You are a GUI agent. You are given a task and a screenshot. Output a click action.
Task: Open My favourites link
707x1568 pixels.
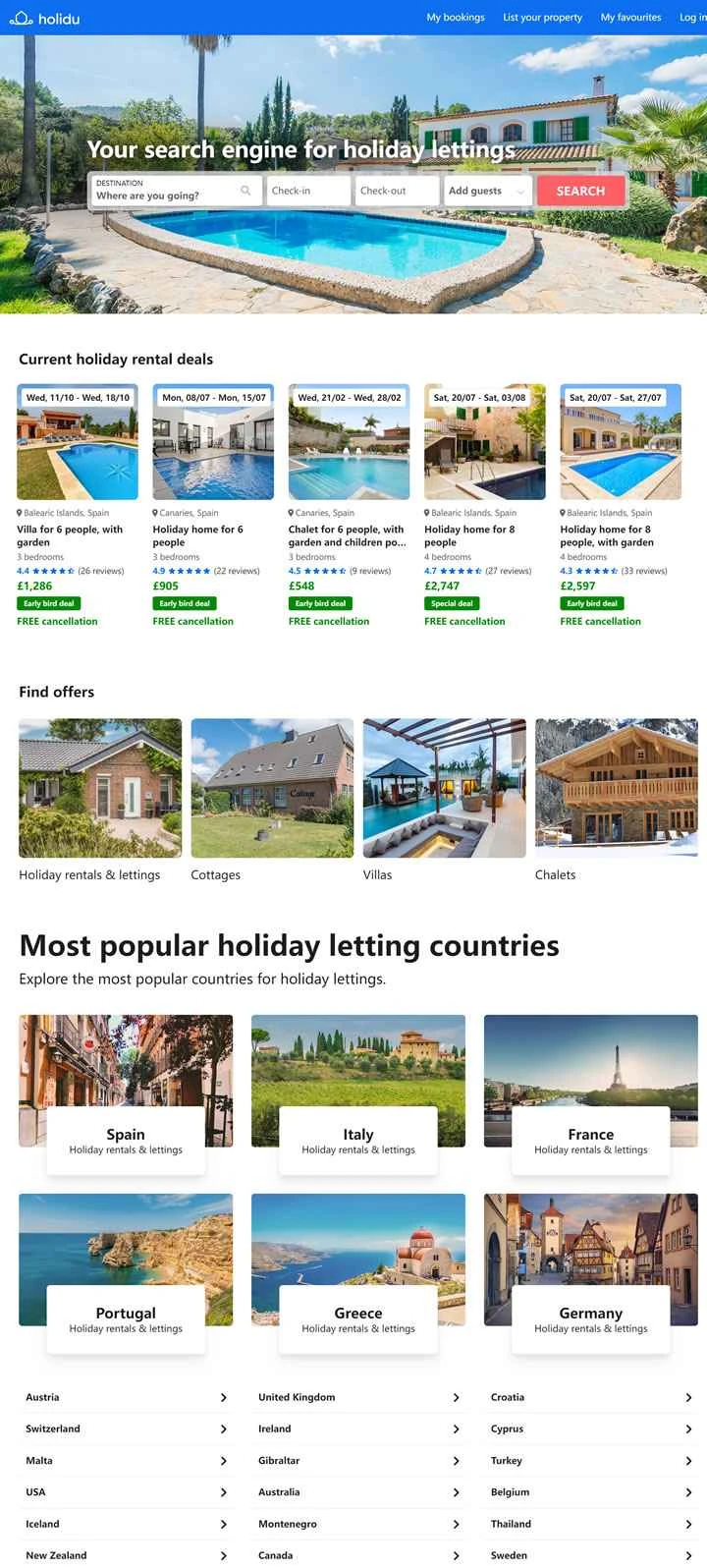[630, 17]
